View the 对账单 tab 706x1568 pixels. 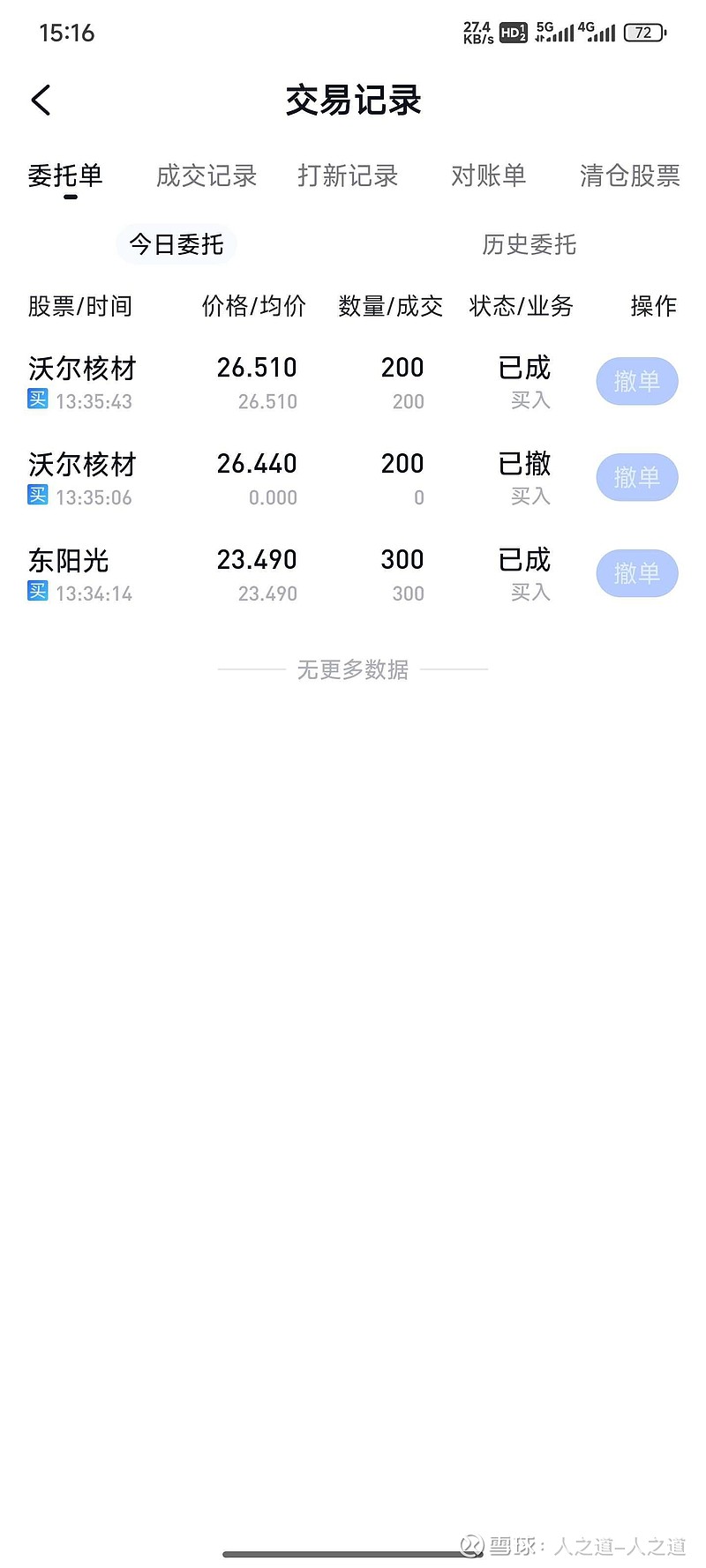489,175
